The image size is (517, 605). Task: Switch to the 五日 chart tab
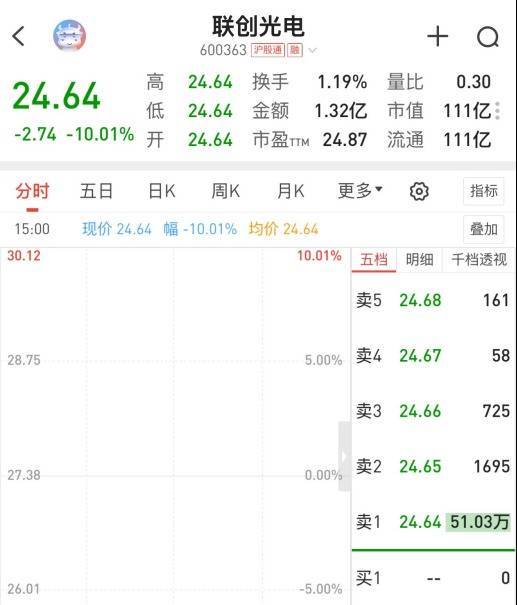pyautogui.click(x=96, y=191)
